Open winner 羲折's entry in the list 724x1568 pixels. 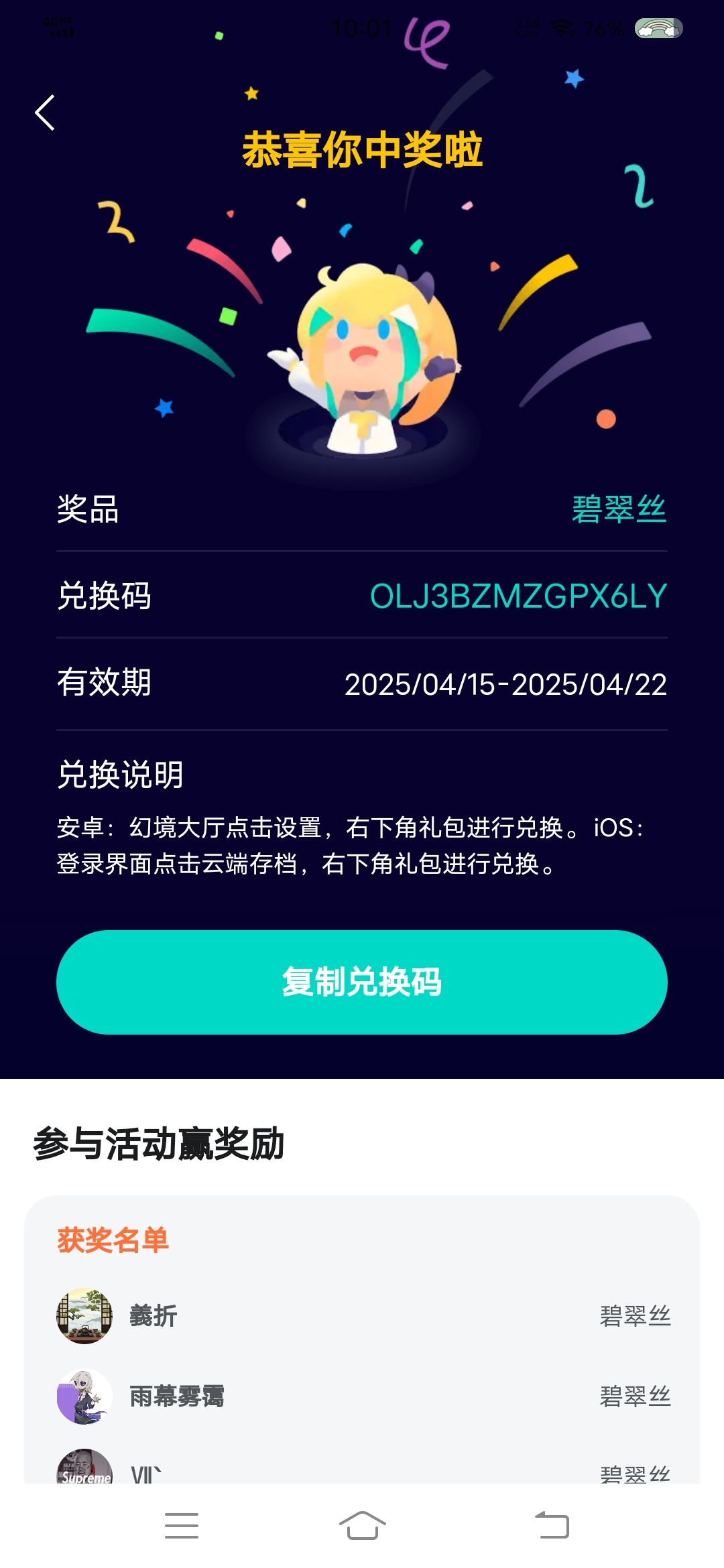[x=362, y=1315]
